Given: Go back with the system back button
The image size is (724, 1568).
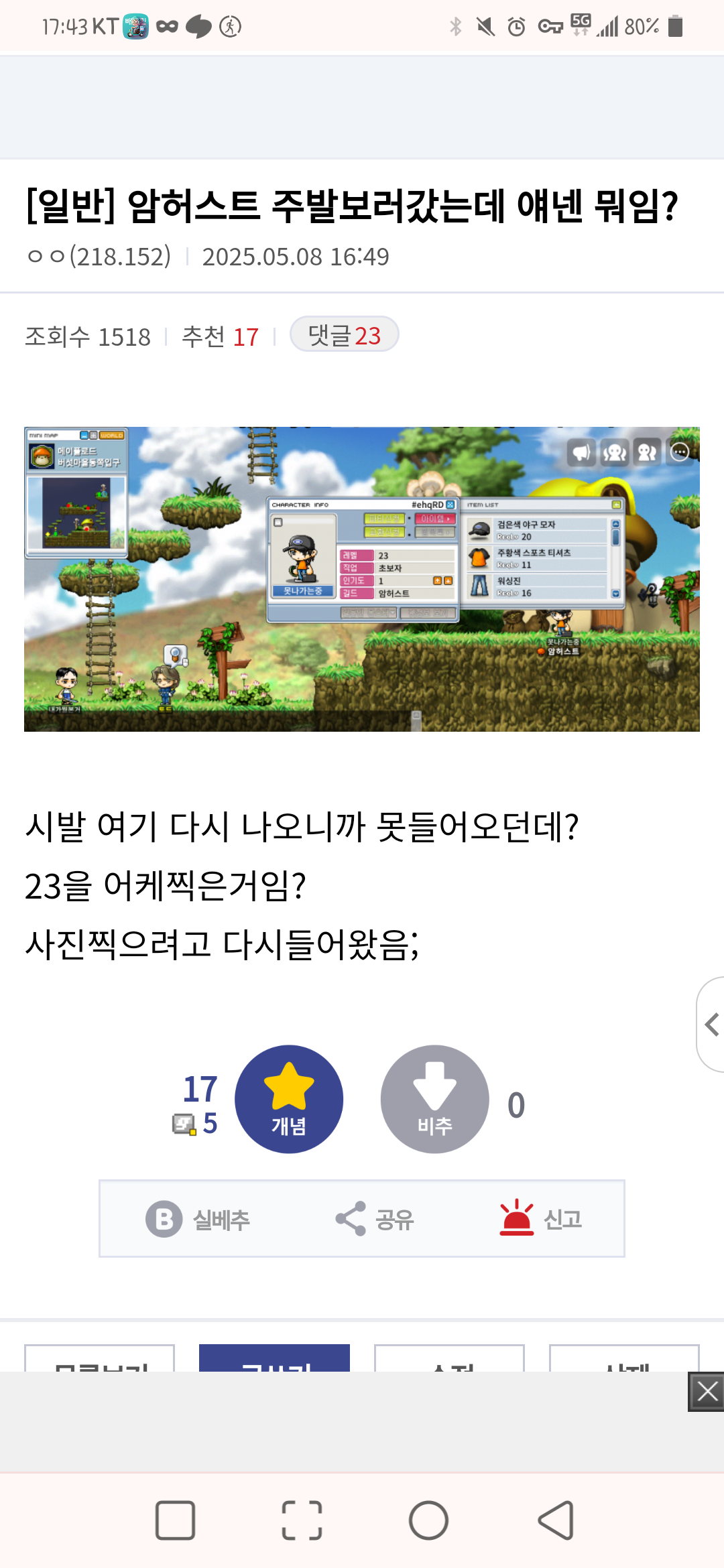Looking at the screenshot, I should (556, 1520).
